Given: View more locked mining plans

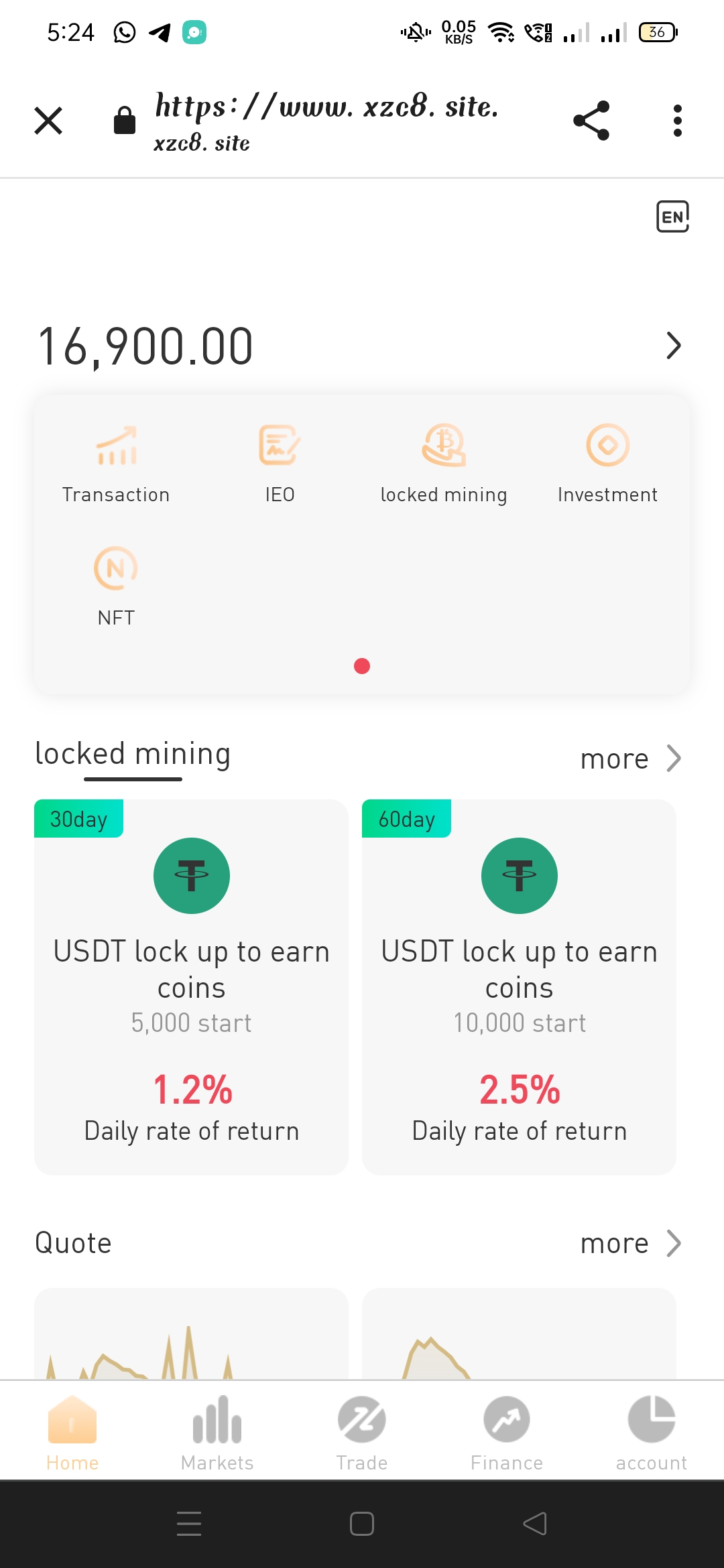Looking at the screenshot, I should click(x=630, y=759).
